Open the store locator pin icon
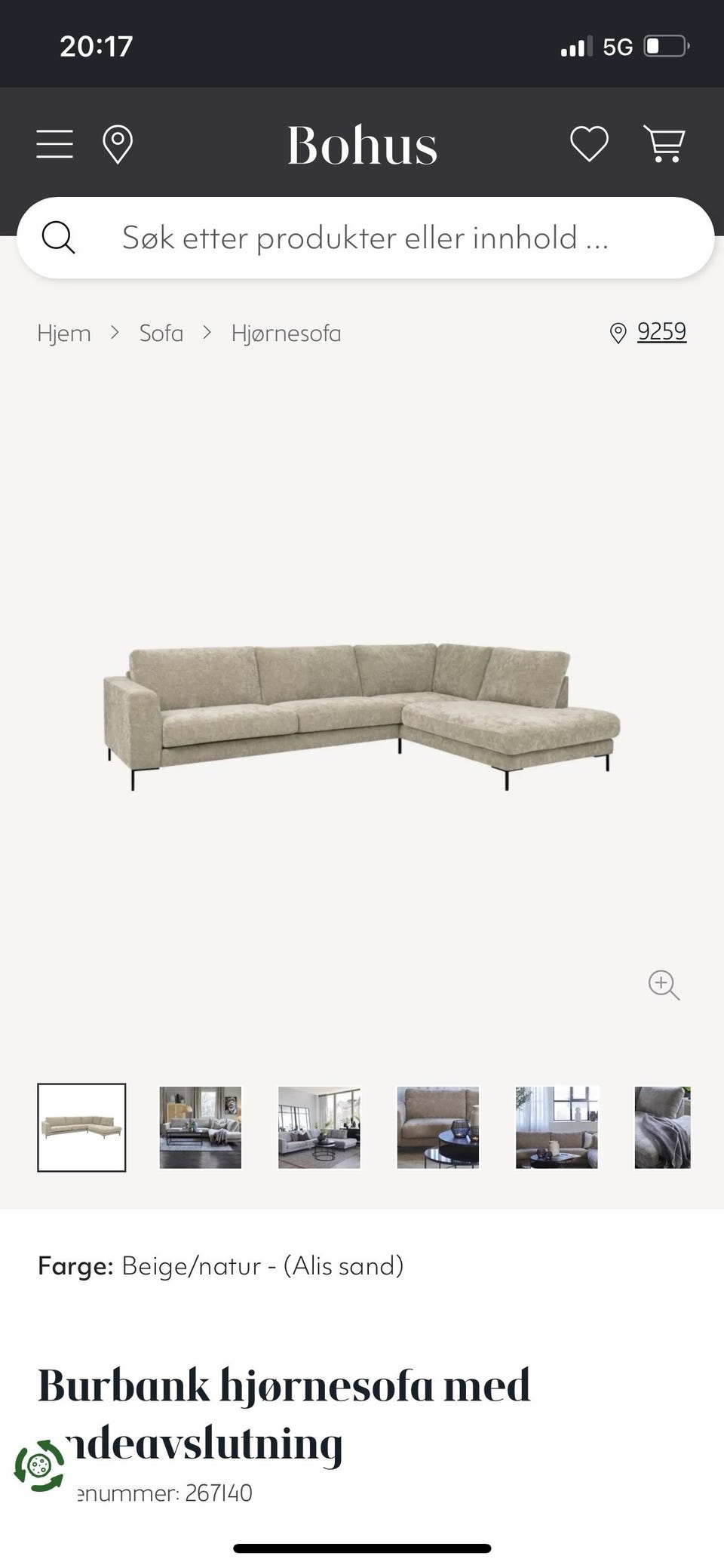 click(118, 144)
